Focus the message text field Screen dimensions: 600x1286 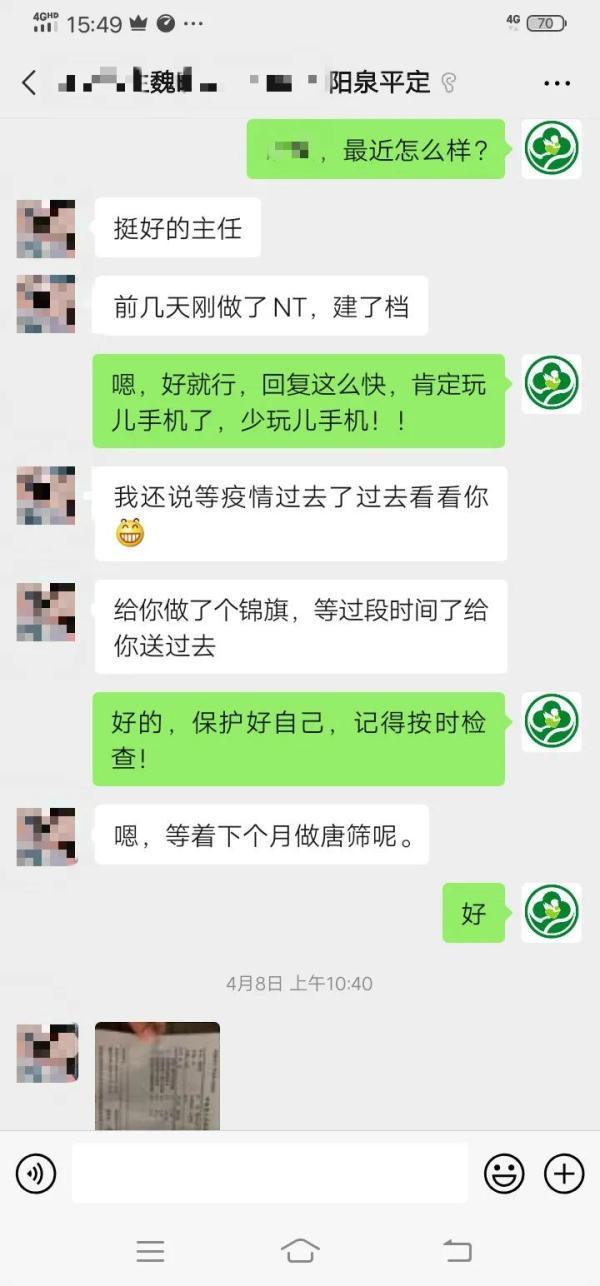pyautogui.click(x=270, y=1173)
